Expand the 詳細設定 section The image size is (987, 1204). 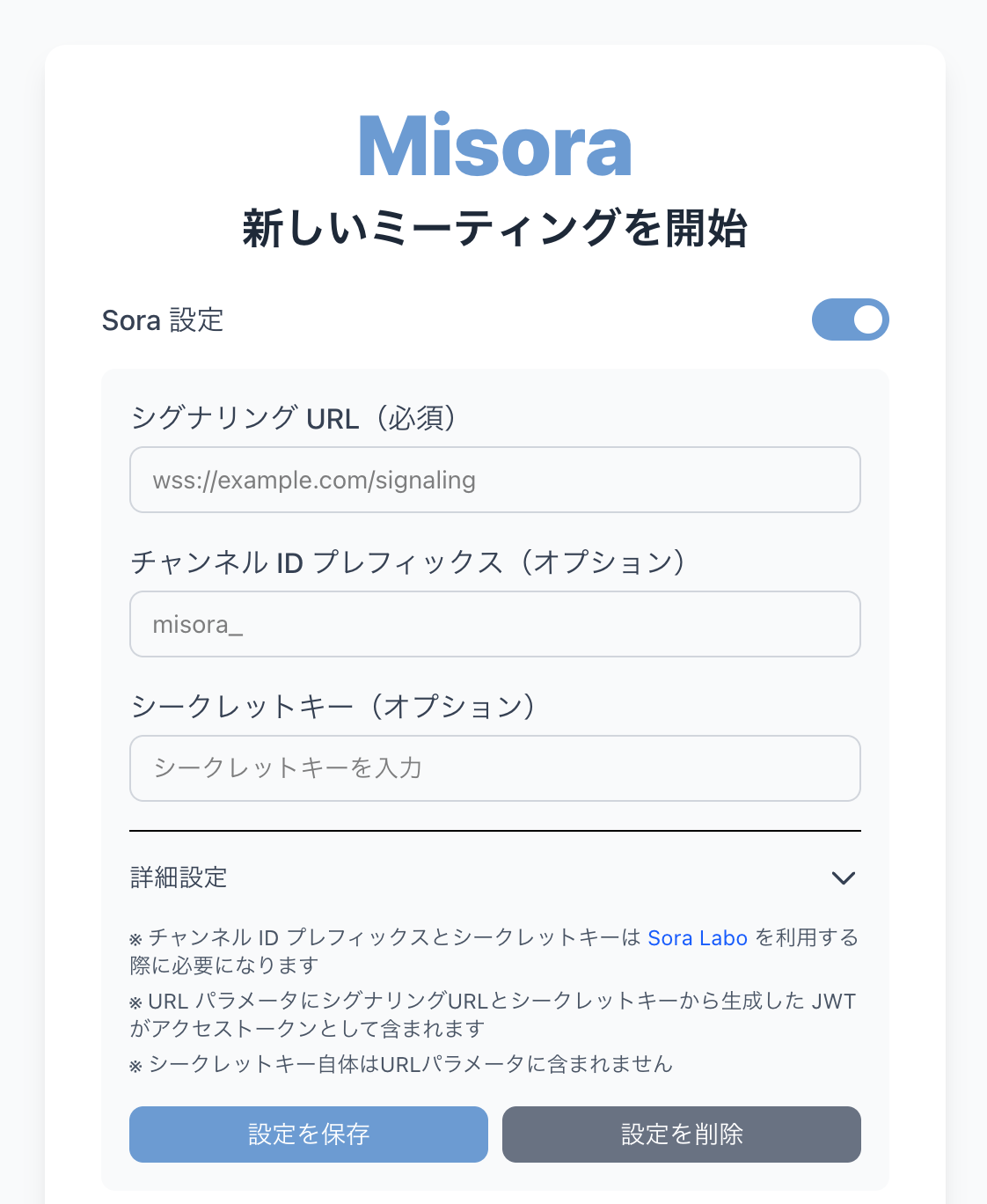tap(843, 877)
